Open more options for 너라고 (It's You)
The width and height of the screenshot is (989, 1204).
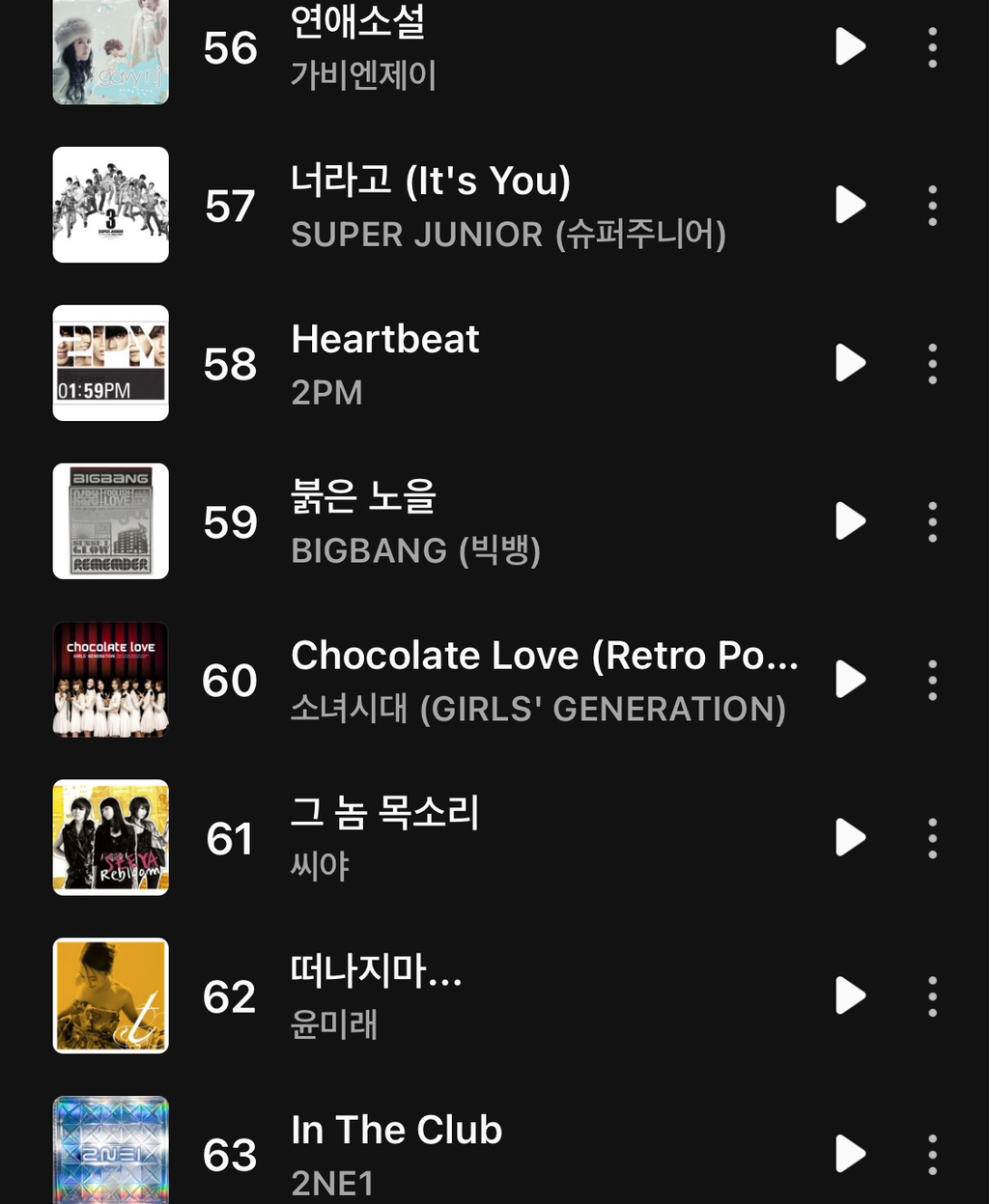click(x=932, y=206)
